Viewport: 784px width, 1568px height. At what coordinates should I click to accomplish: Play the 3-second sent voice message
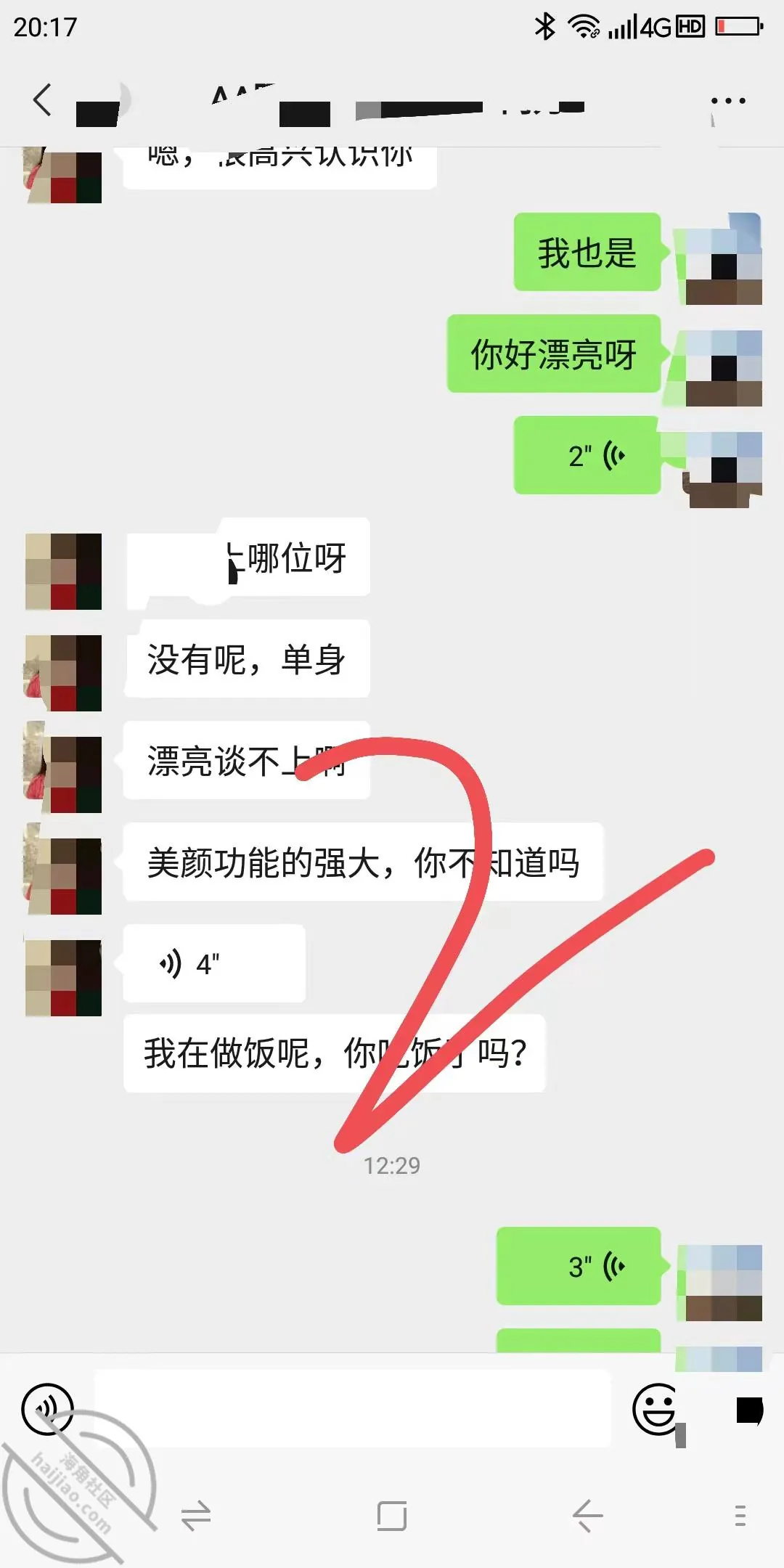click(x=579, y=1267)
